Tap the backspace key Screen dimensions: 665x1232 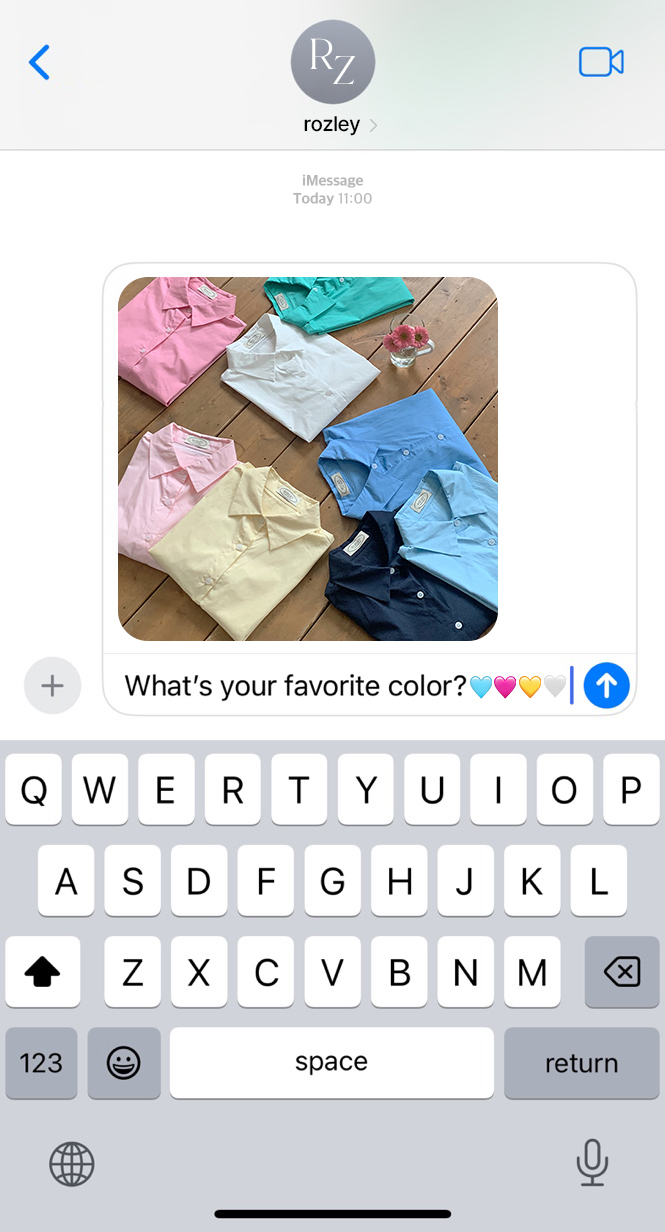tap(622, 971)
